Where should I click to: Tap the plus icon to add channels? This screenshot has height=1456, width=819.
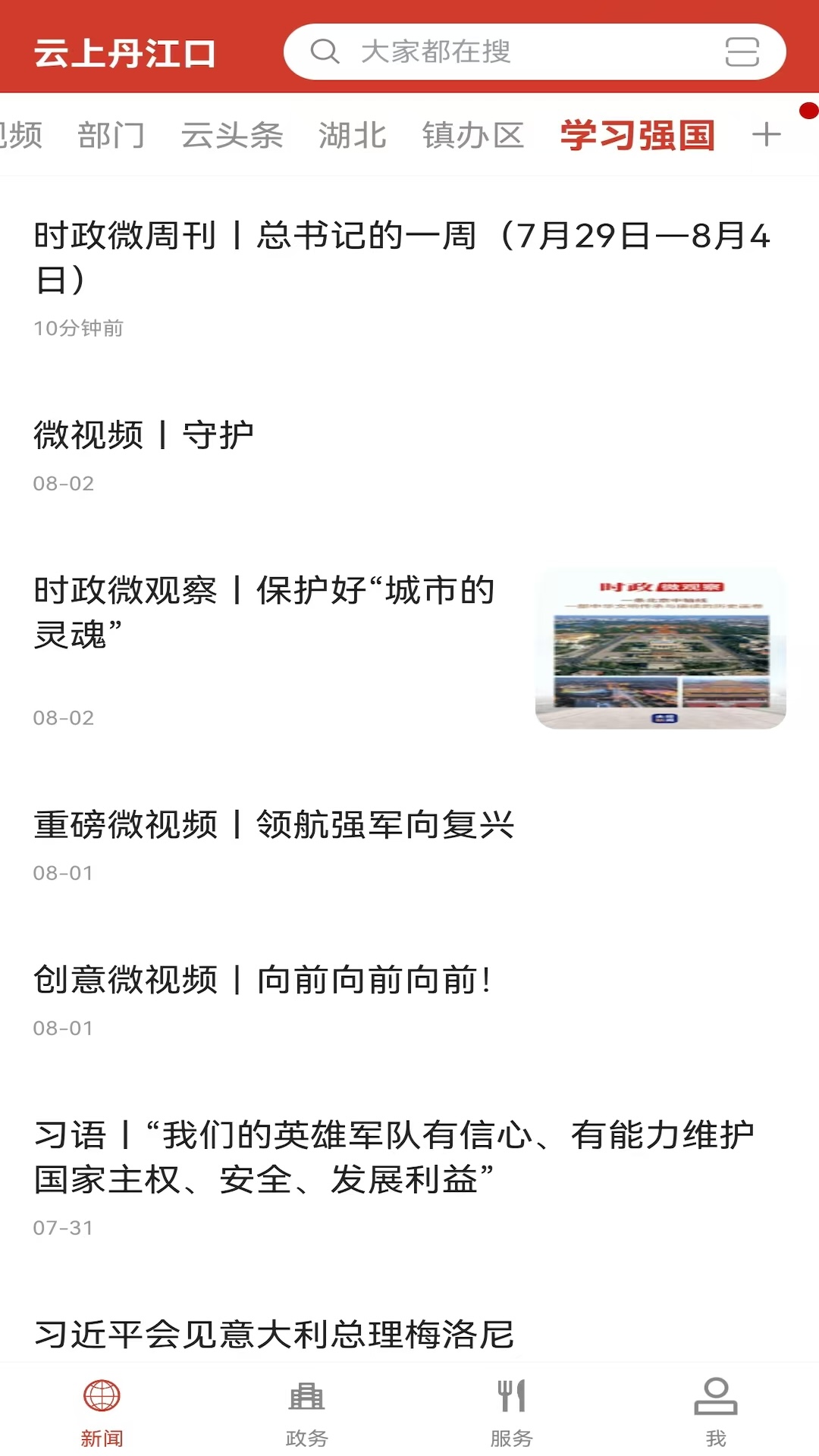(x=765, y=134)
